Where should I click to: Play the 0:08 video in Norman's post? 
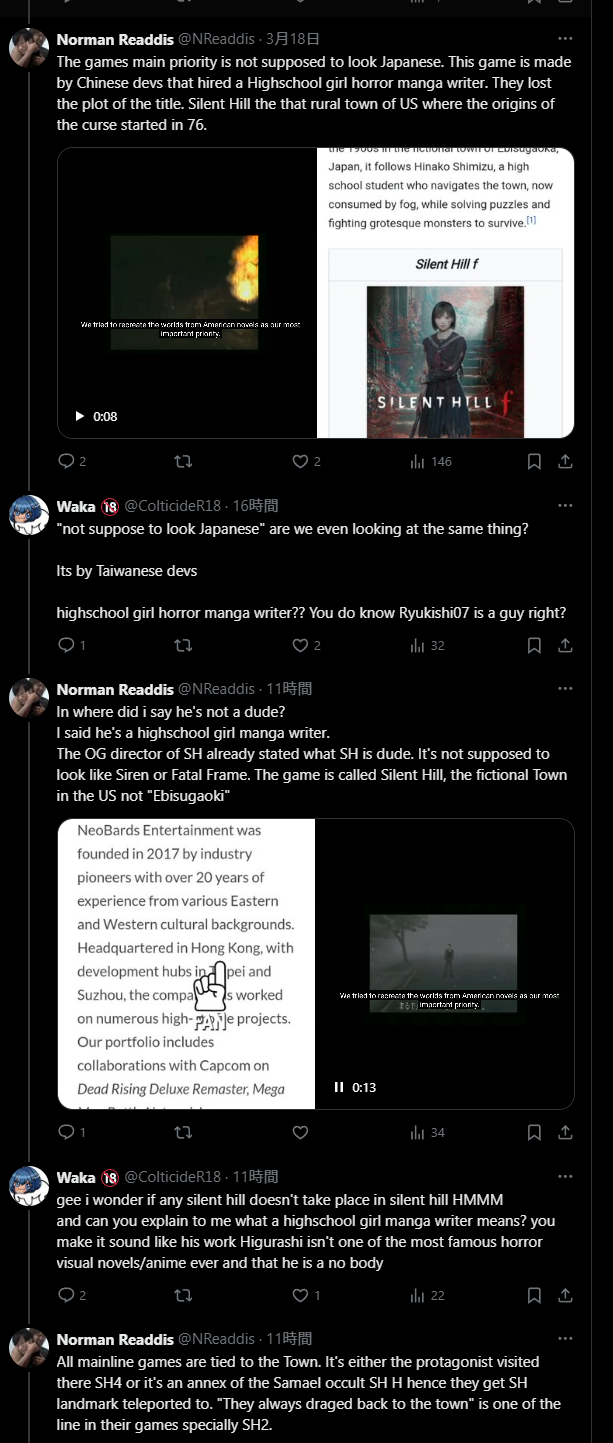(80, 416)
